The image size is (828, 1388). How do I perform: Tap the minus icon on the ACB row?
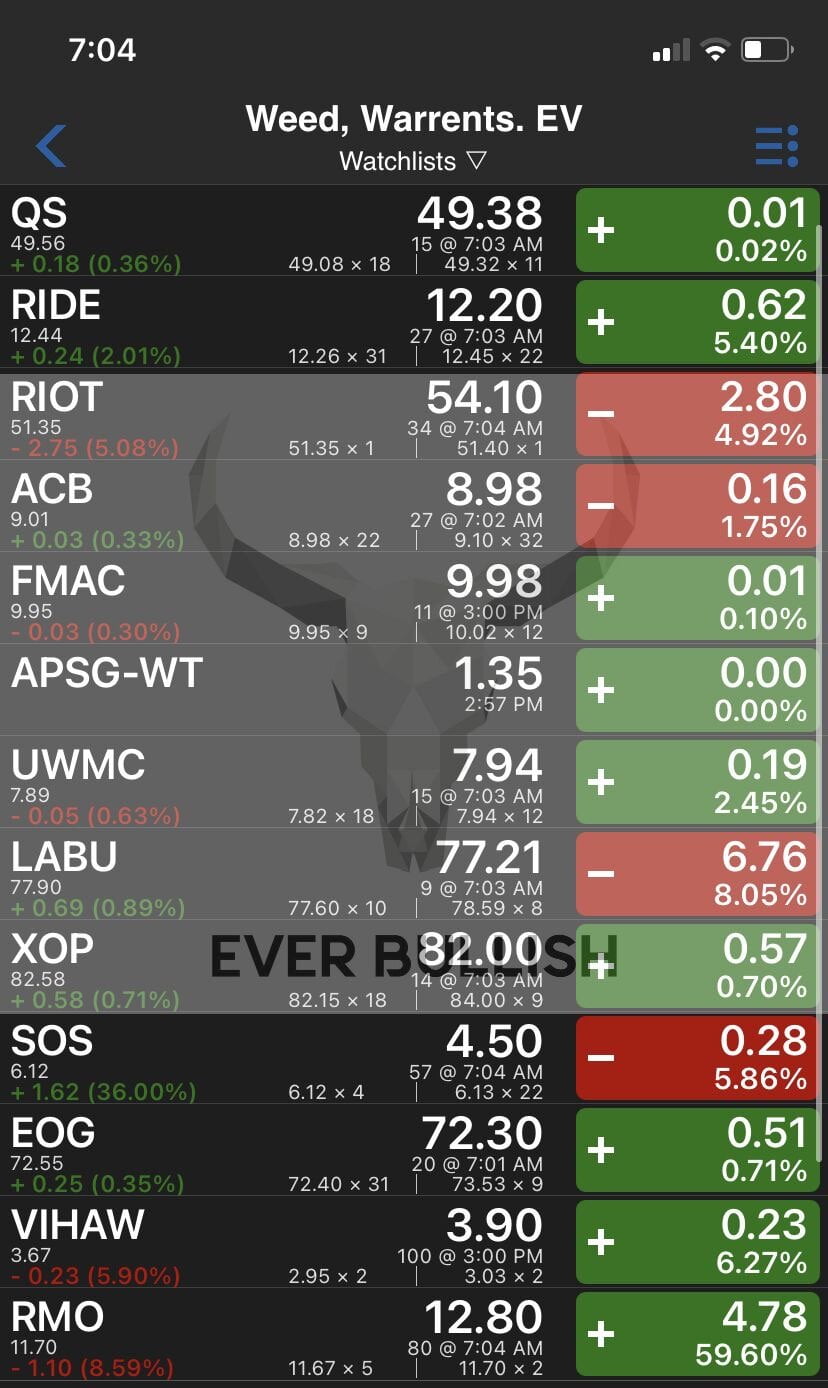pyautogui.click(x=602, y=506)
